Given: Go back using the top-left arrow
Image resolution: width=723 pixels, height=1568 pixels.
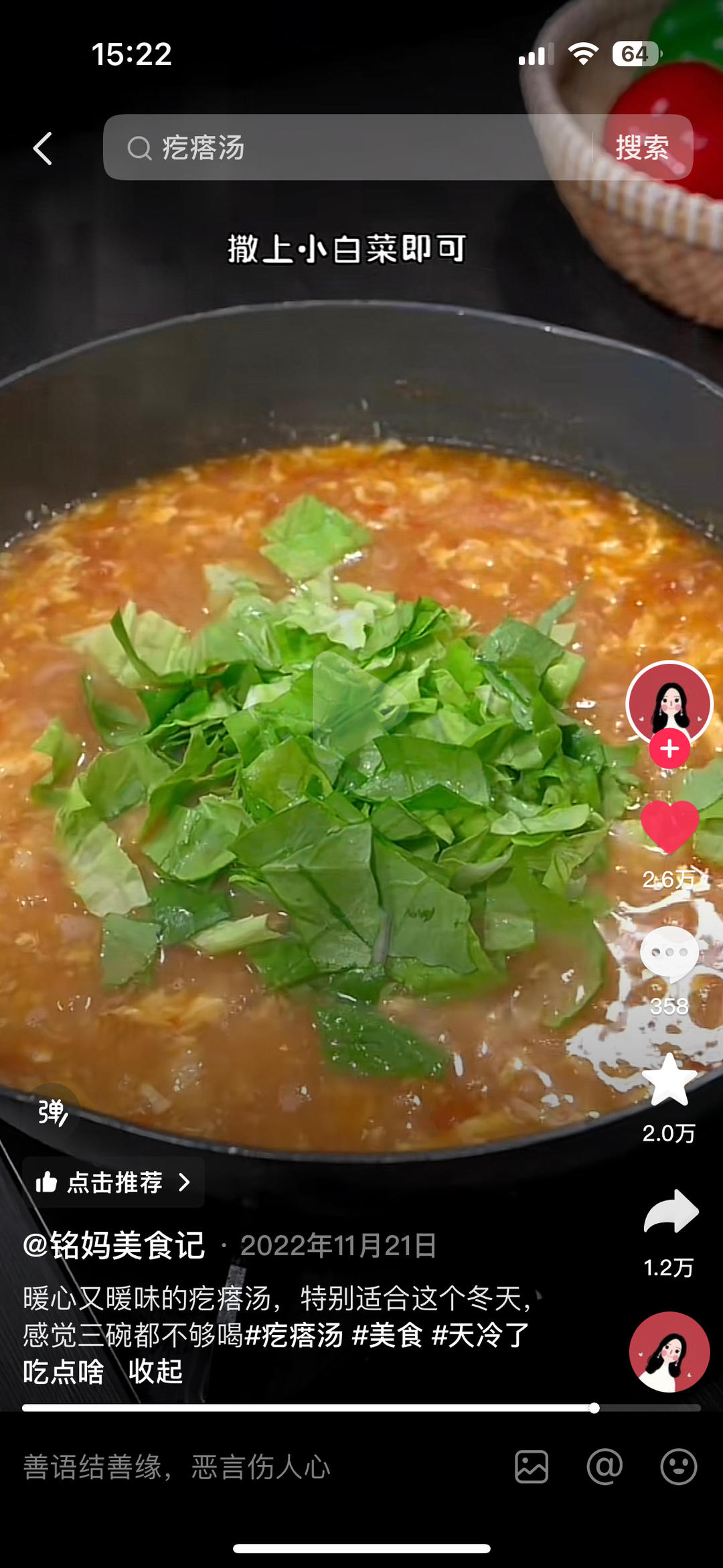Looking at the screenshot, I should 43,148.
